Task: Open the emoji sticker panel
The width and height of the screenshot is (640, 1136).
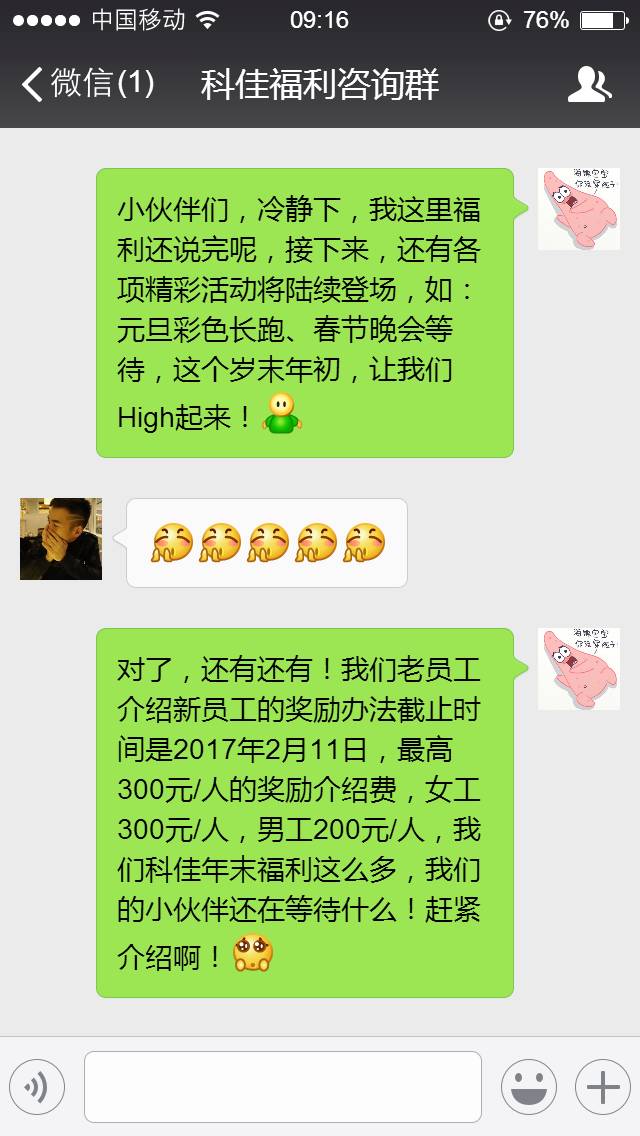Action: 528,1087
